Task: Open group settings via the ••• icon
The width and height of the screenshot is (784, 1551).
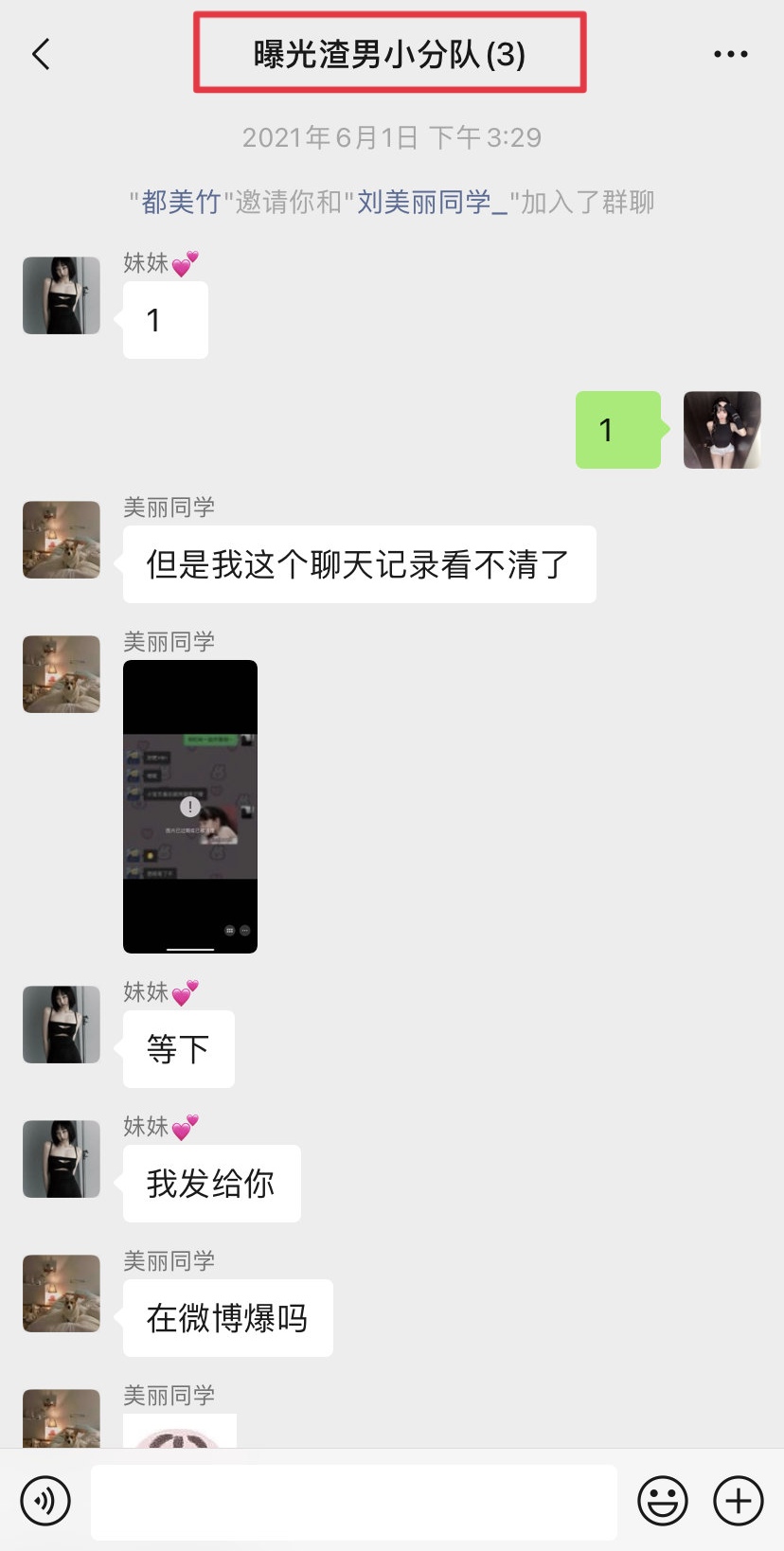Action: tap(730, 54)
